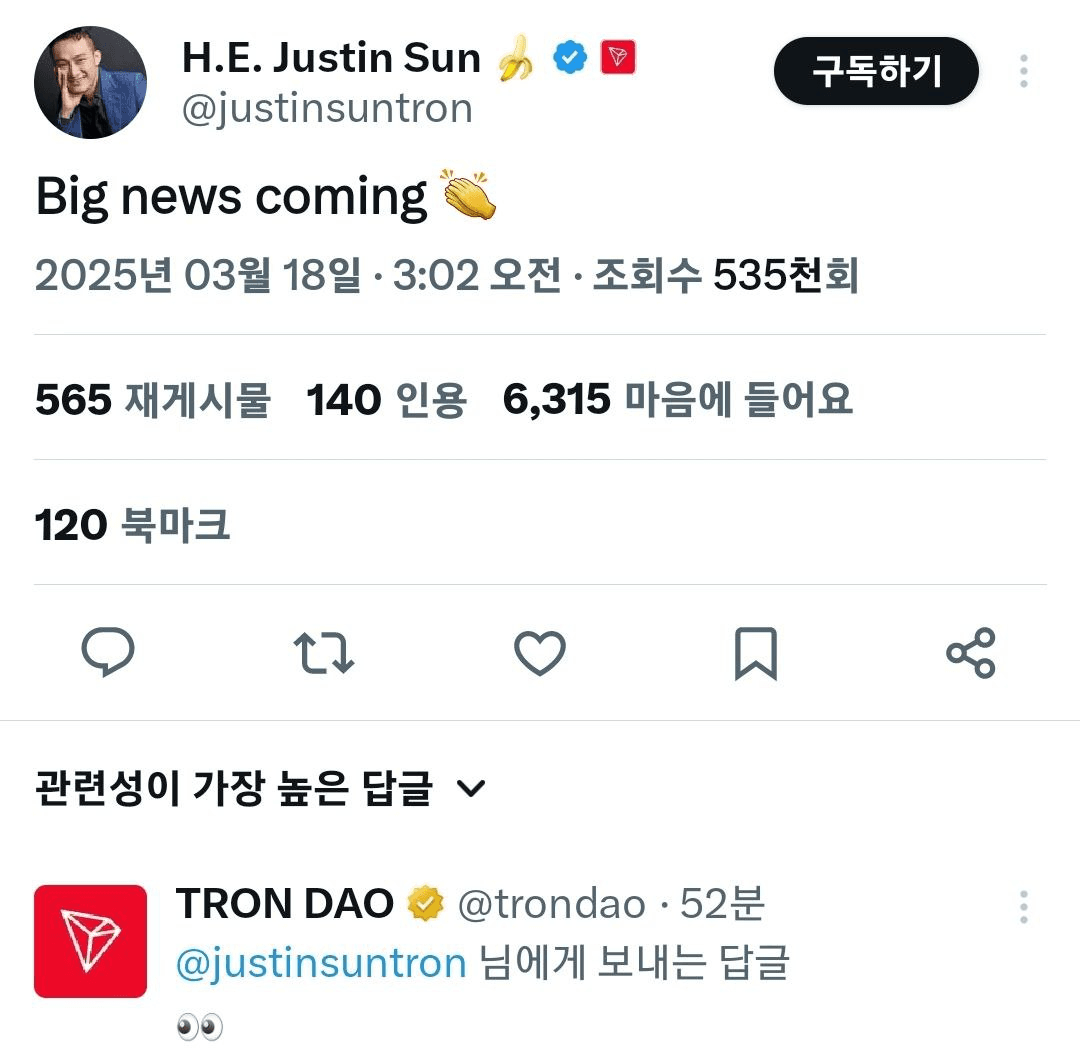View the 6,315 마음에 들어요 likes list

[x=677, y=400]
